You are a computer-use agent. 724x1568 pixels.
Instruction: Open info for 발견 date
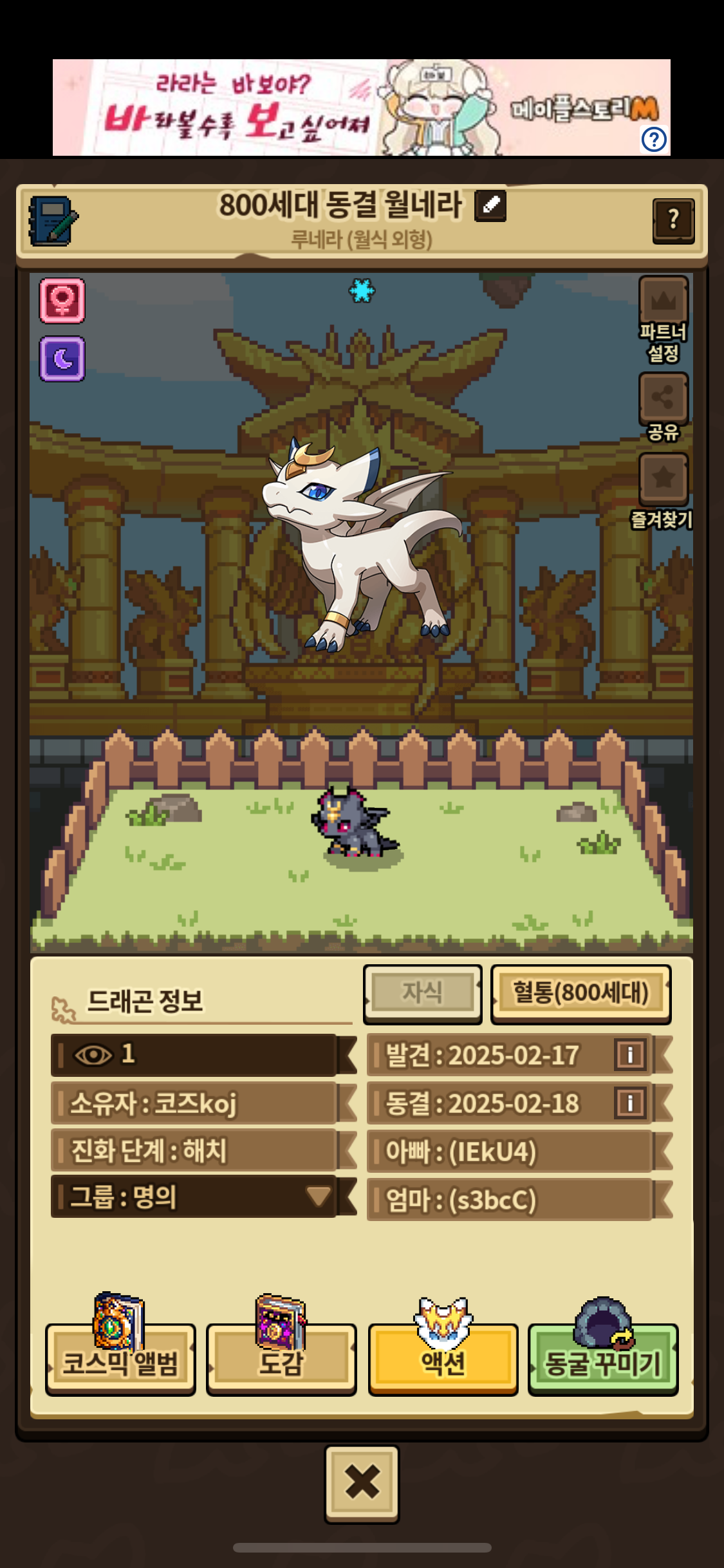(x=630, y=1055)
